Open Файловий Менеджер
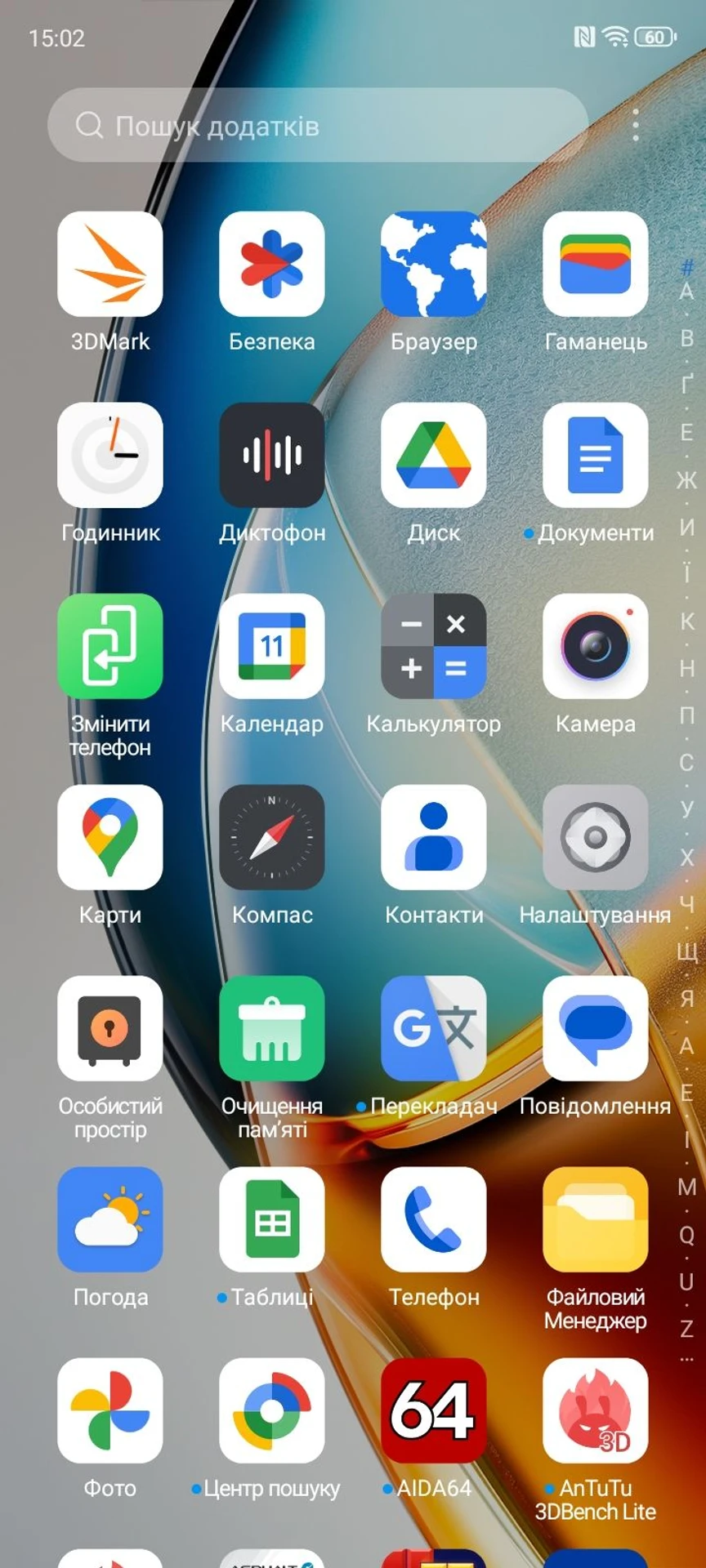The width and height of the screenshot is (706, 1568). [595, 1220]
